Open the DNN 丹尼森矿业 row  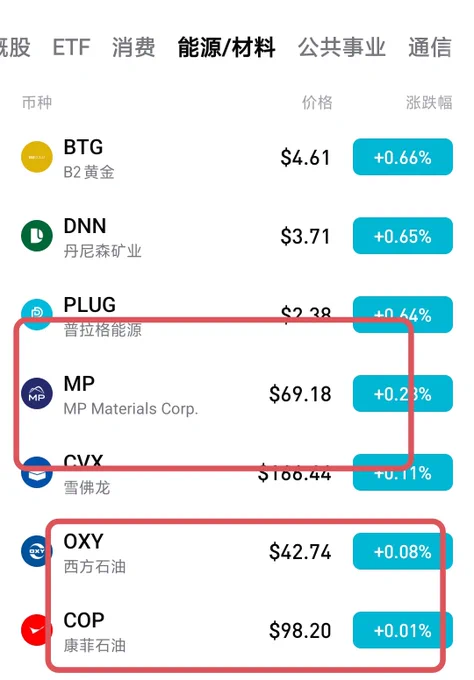click(x=237, y=236)
